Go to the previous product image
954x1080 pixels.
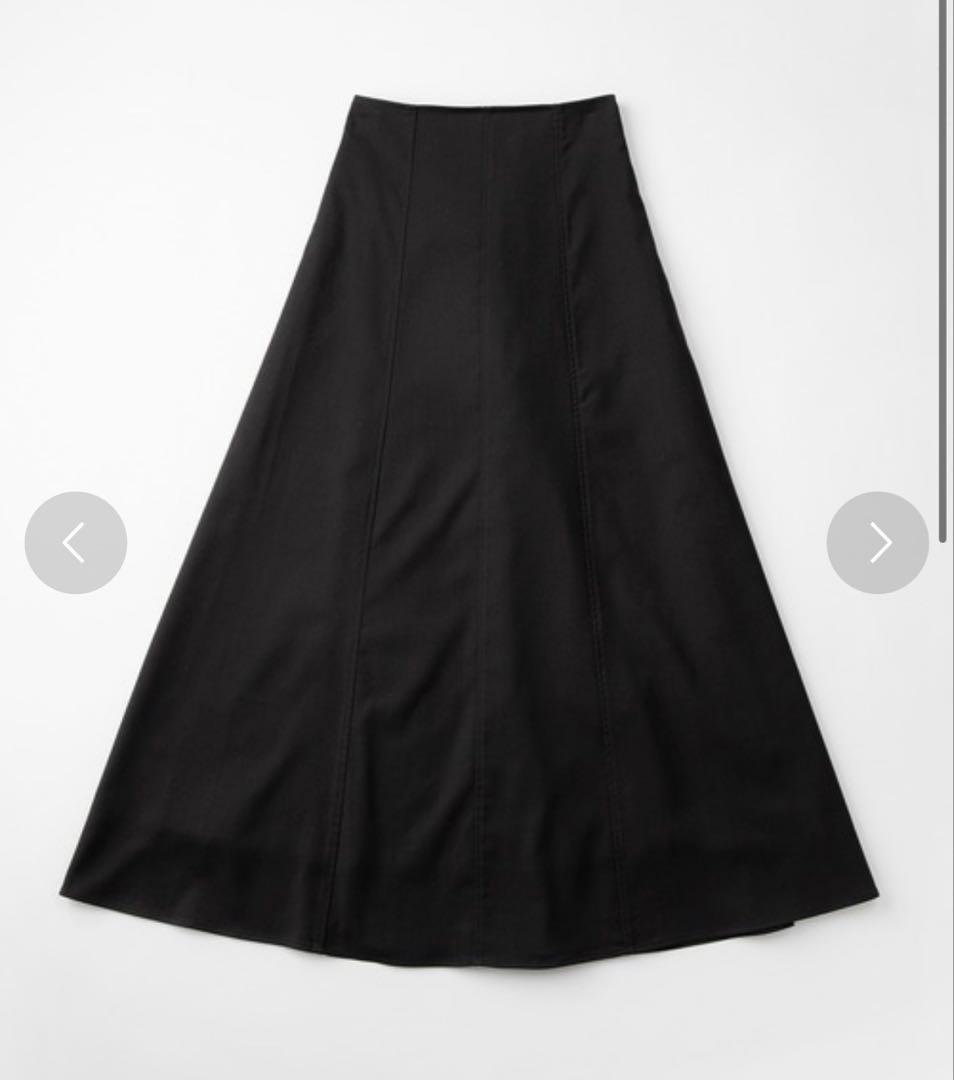[x=76, y=542]
